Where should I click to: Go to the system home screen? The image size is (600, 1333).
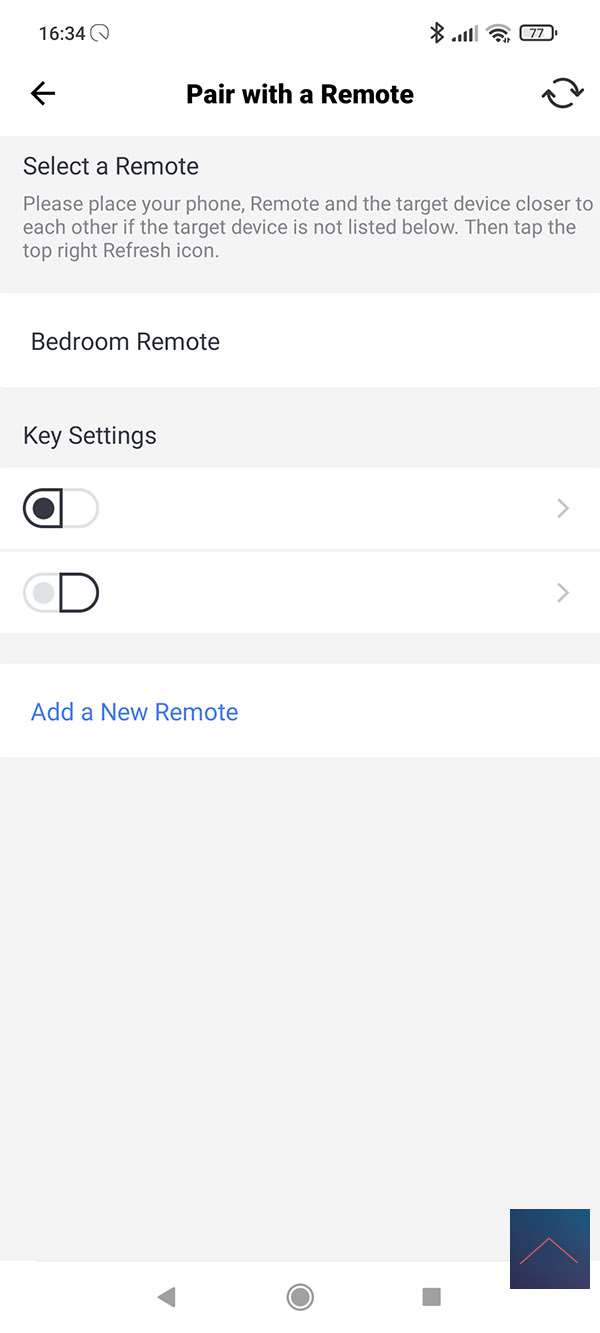coord(299,1297)
